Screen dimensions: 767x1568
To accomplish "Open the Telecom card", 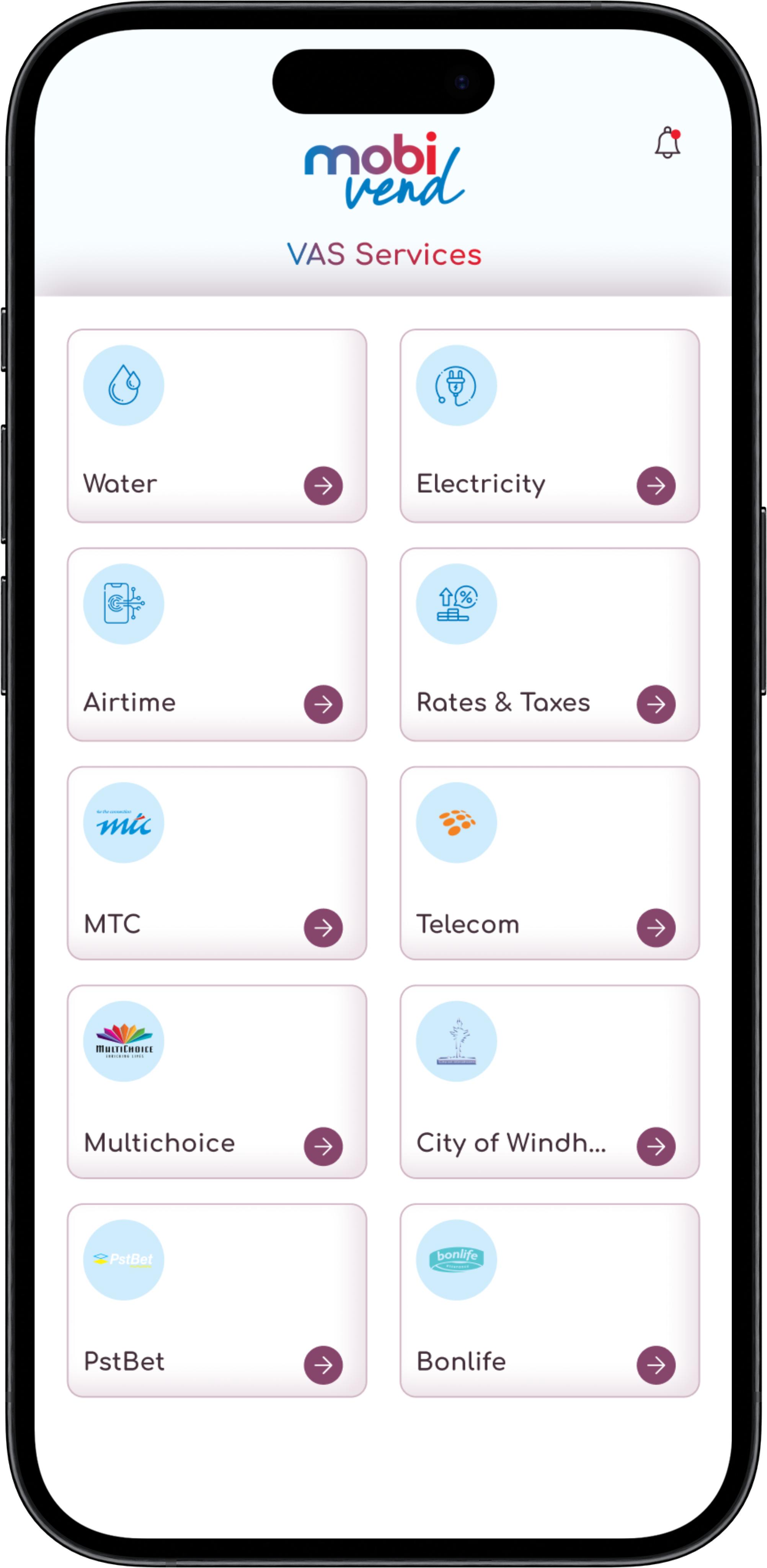I will point(549,862).
